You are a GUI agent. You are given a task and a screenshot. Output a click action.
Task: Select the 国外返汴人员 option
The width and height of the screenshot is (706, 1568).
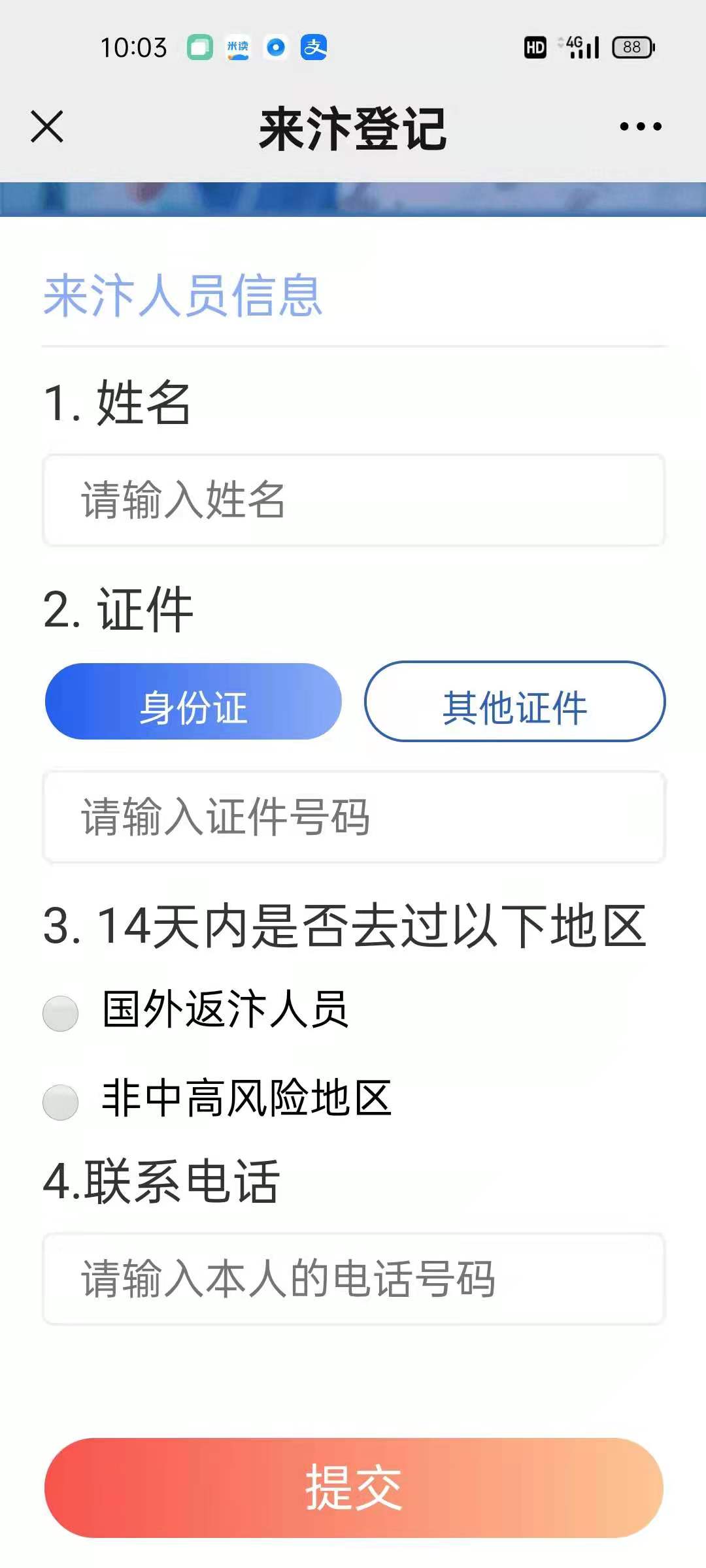pyautogui.click(x=61, y=1013)
